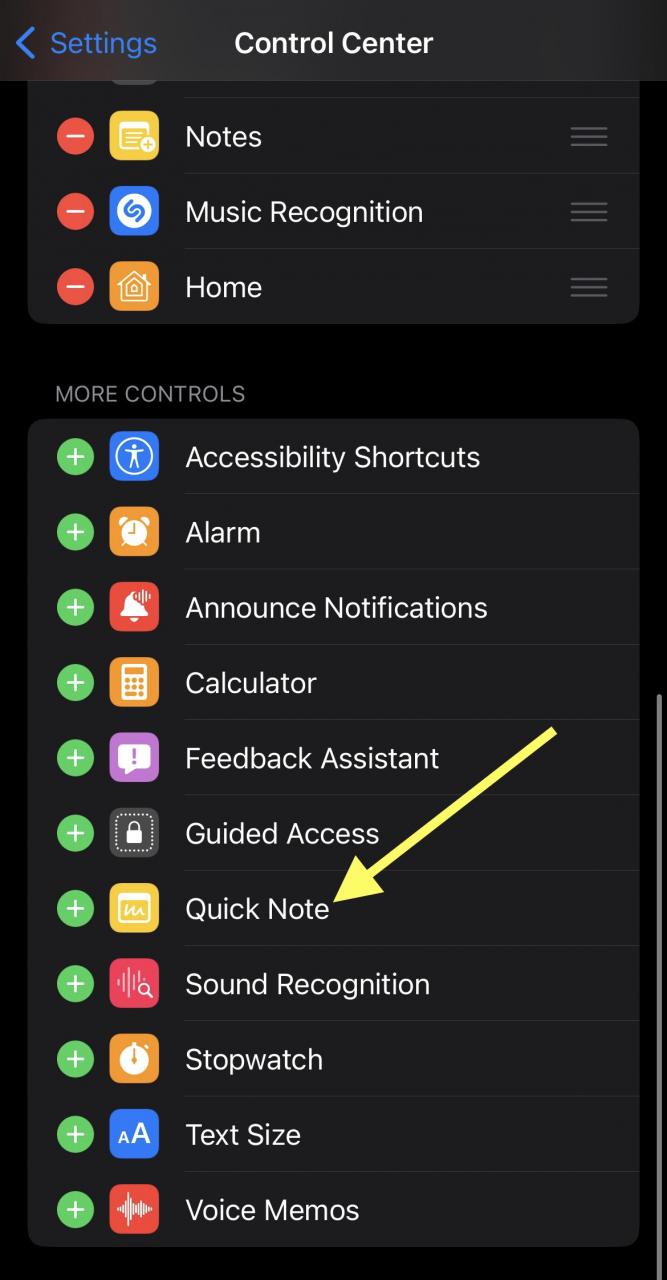Add Announce Notifications control
The height and width of the screenshot is (1280, 667).
click(75, 607)
